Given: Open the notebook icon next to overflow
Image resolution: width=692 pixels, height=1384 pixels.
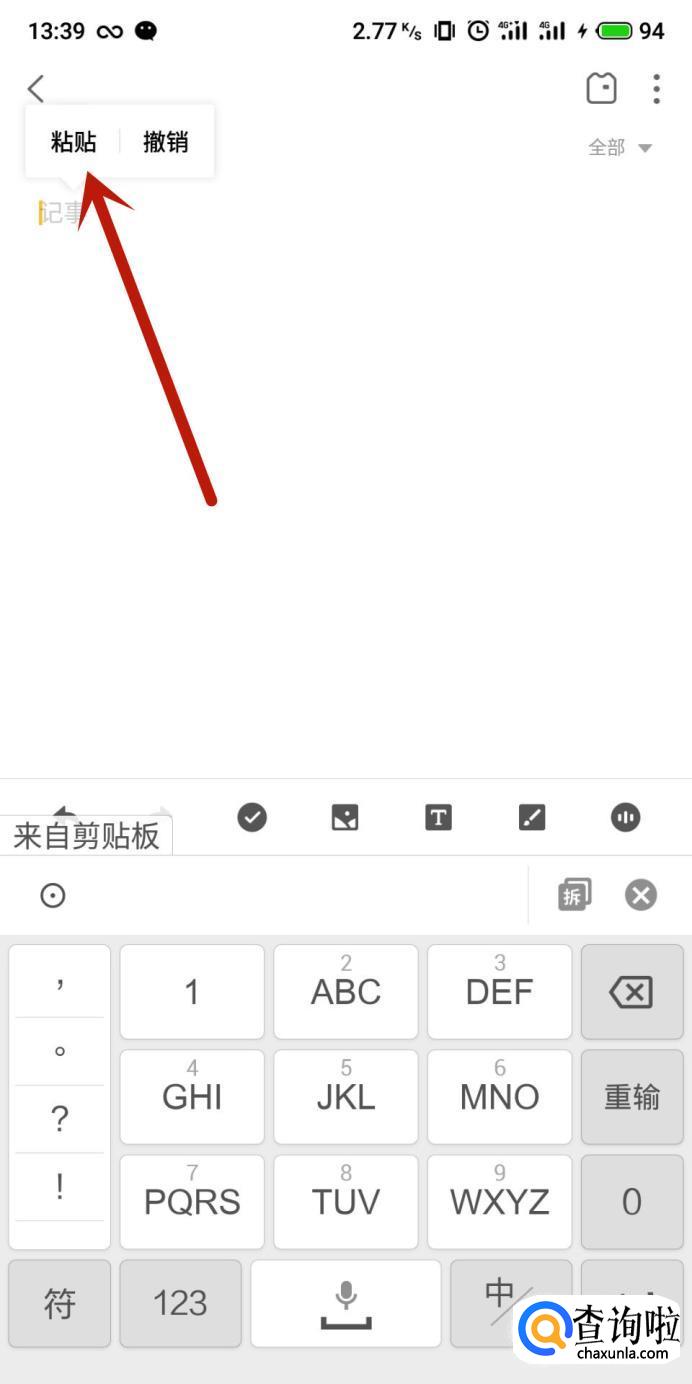Looking at the screenshot, I should (602, 88).
